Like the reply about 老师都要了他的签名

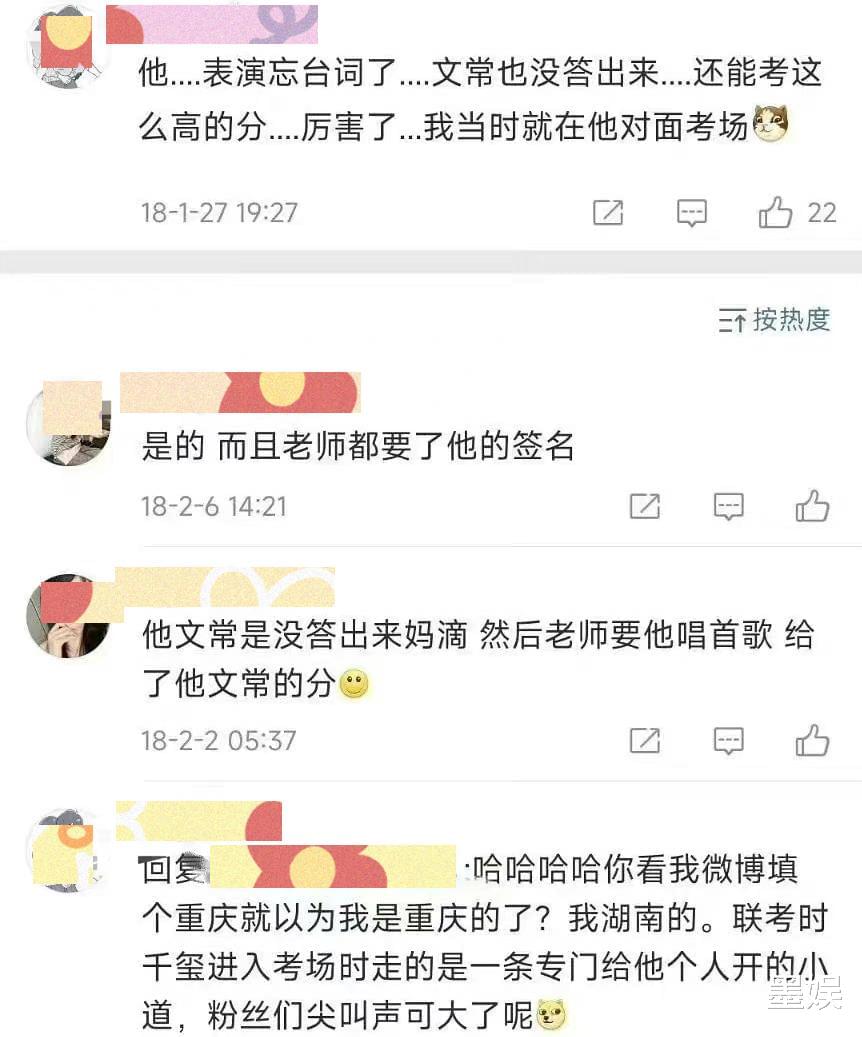coord(812,506)
